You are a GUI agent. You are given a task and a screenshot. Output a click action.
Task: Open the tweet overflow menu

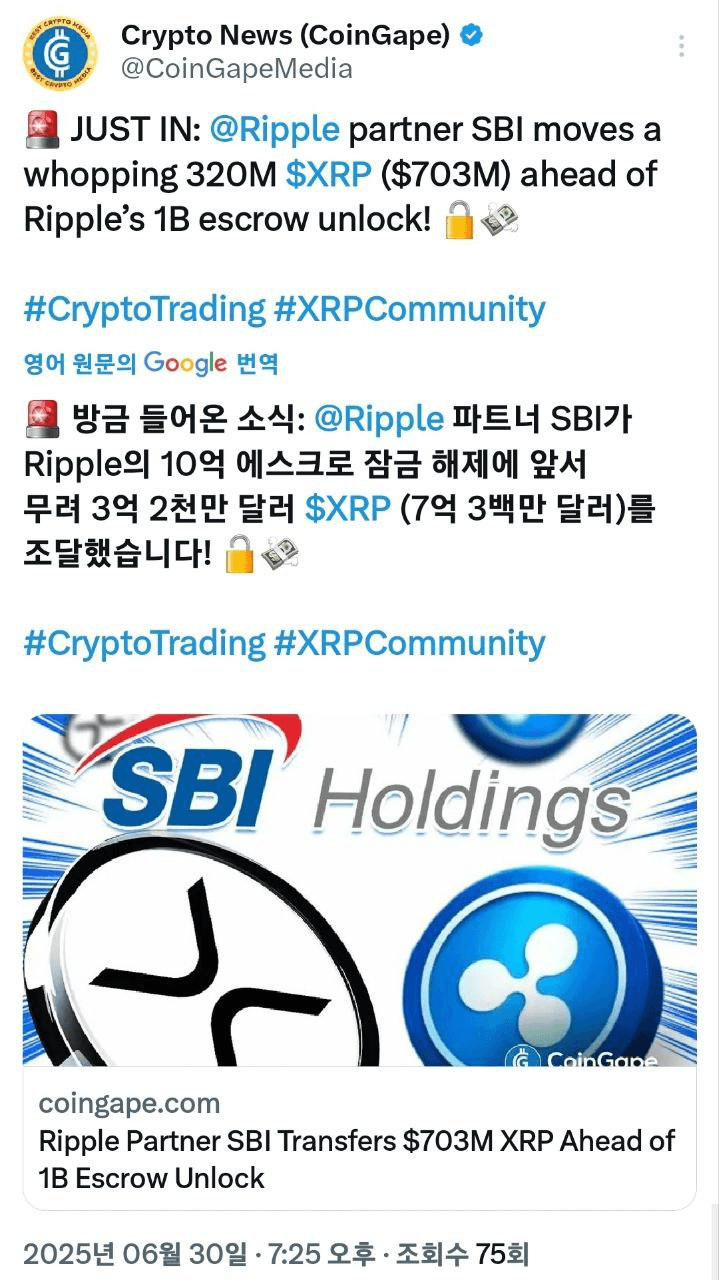click(x=682, y=47)
